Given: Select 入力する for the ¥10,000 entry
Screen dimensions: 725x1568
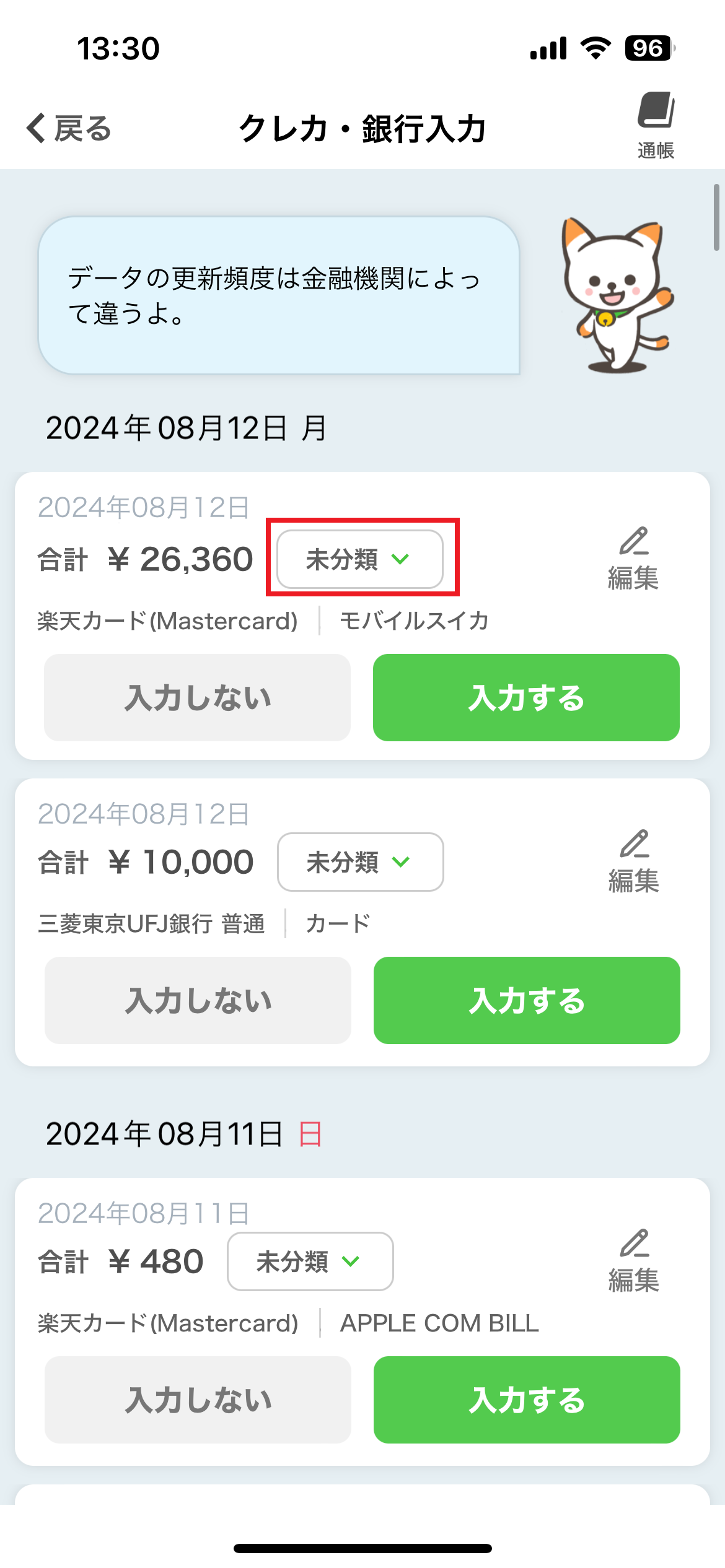Looking at the screenshot, I should pyautogui.click(x=527, y=1000).
